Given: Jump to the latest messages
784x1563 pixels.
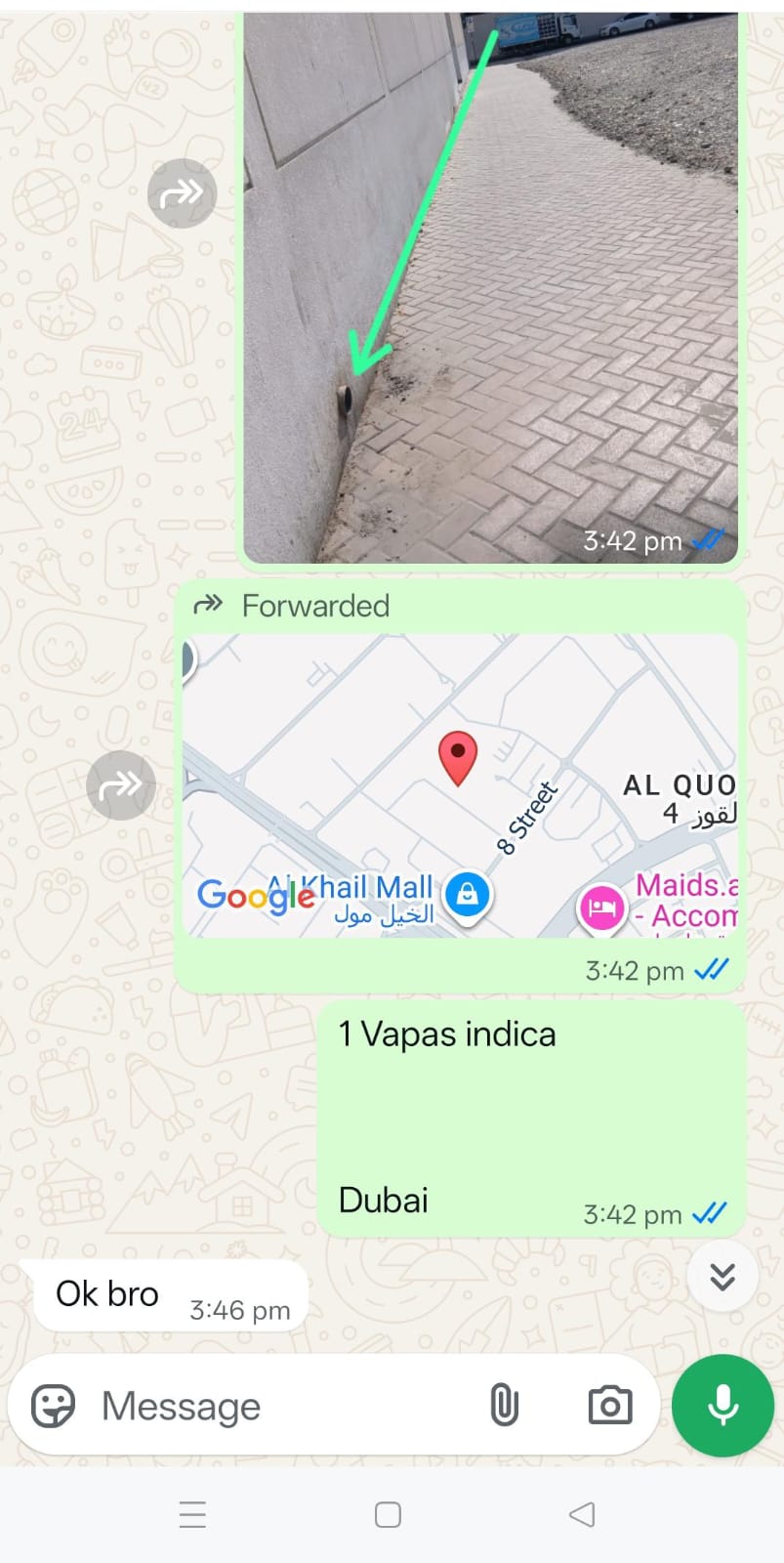Looking at the screenshot, I should [722, 1276].
